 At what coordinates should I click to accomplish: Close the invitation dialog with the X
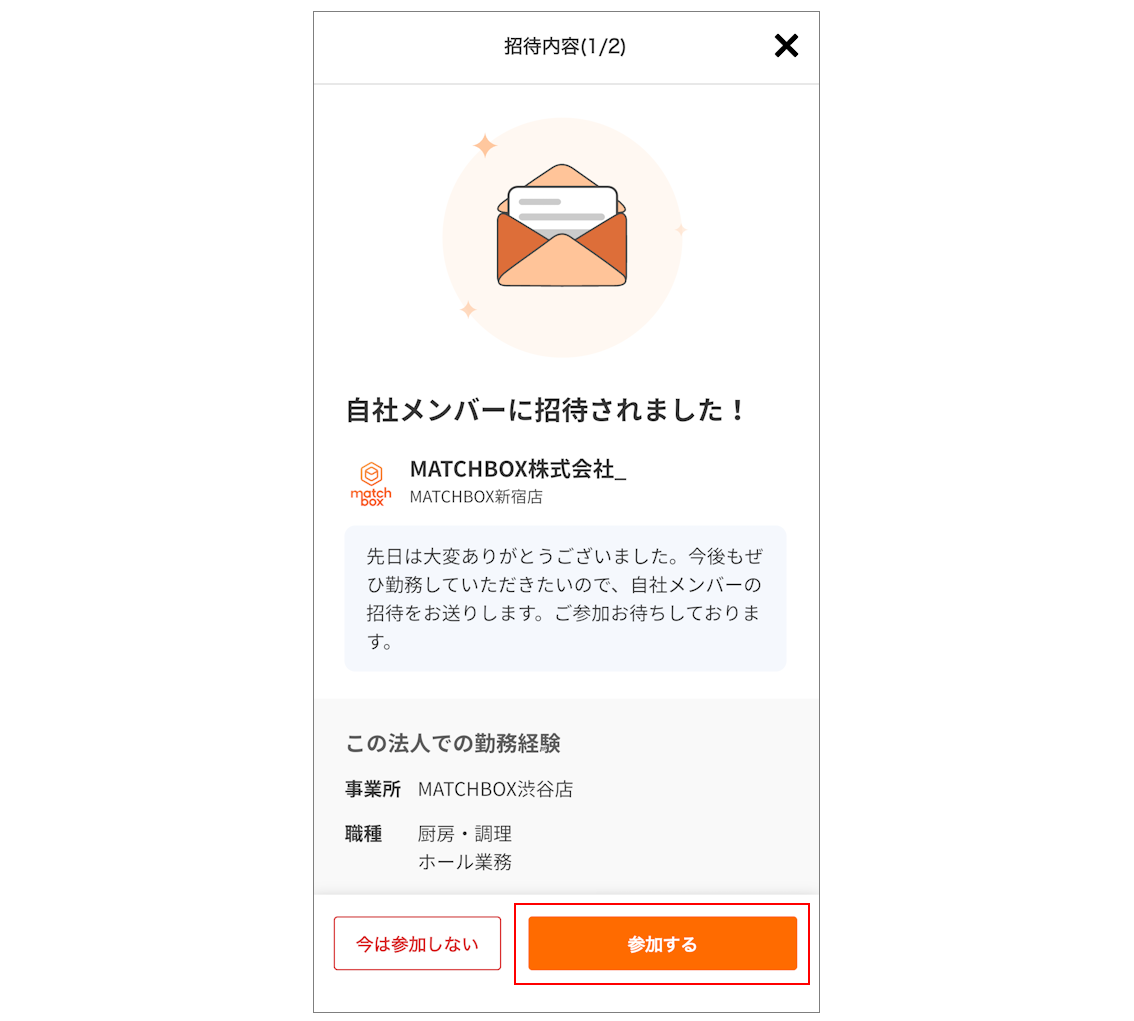[x=786, y=45]
